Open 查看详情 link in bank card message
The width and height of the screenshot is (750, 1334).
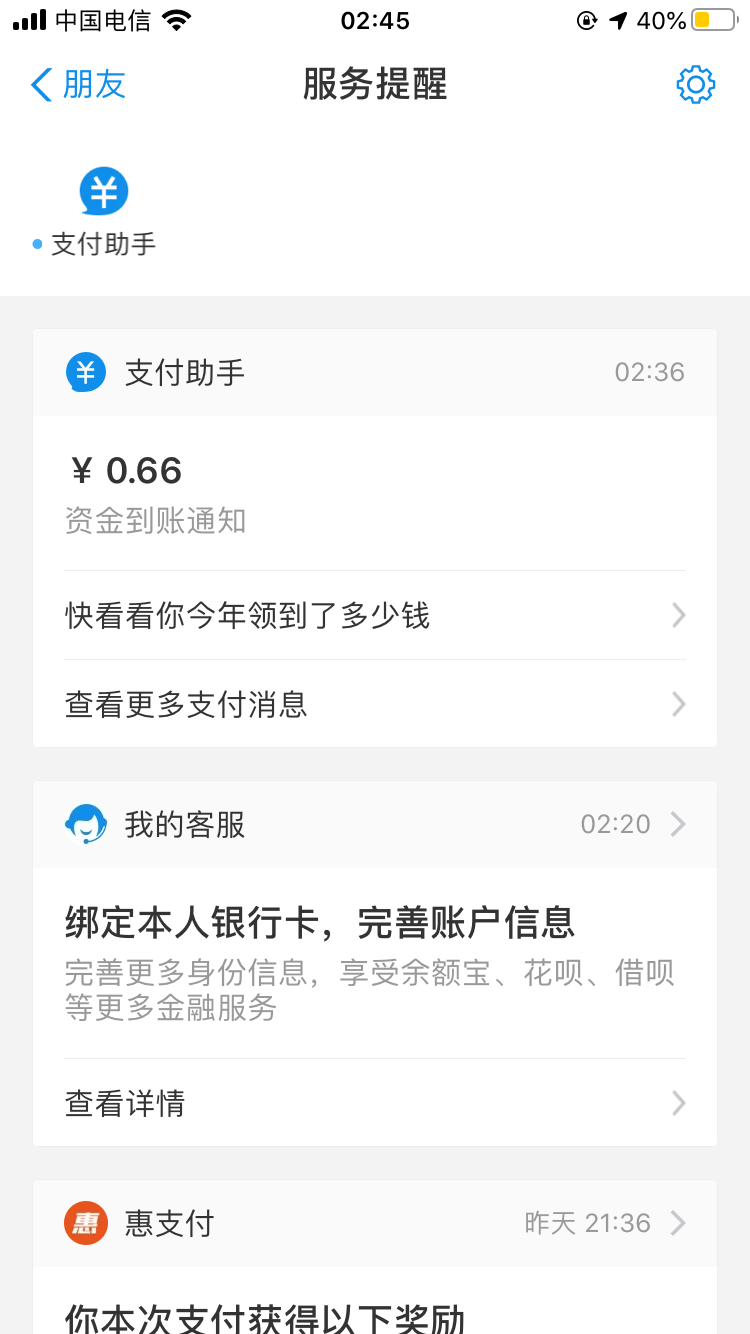[x=124, y=1102]
